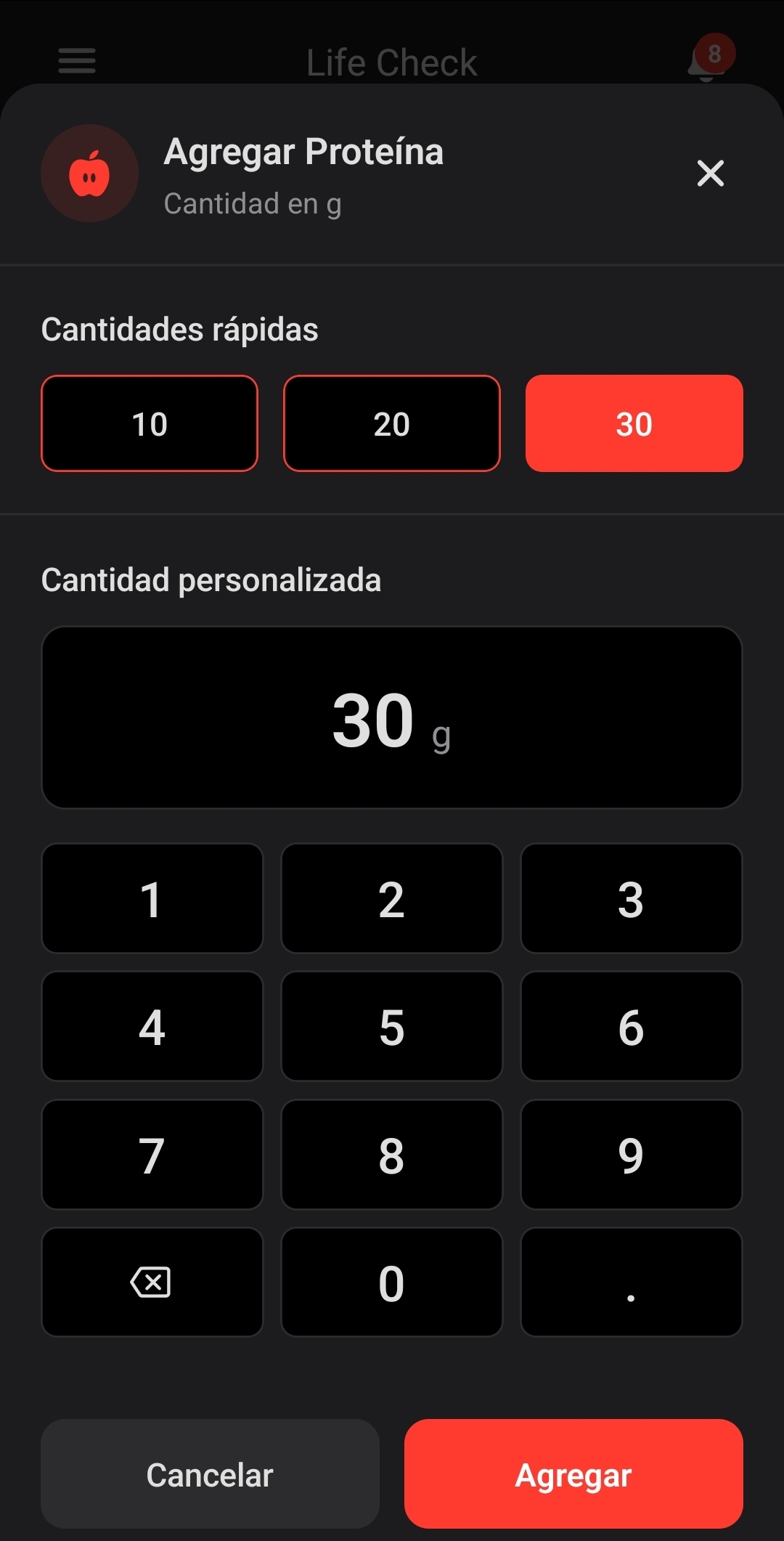Tap the Cancelar button

tap(209, 1474)
